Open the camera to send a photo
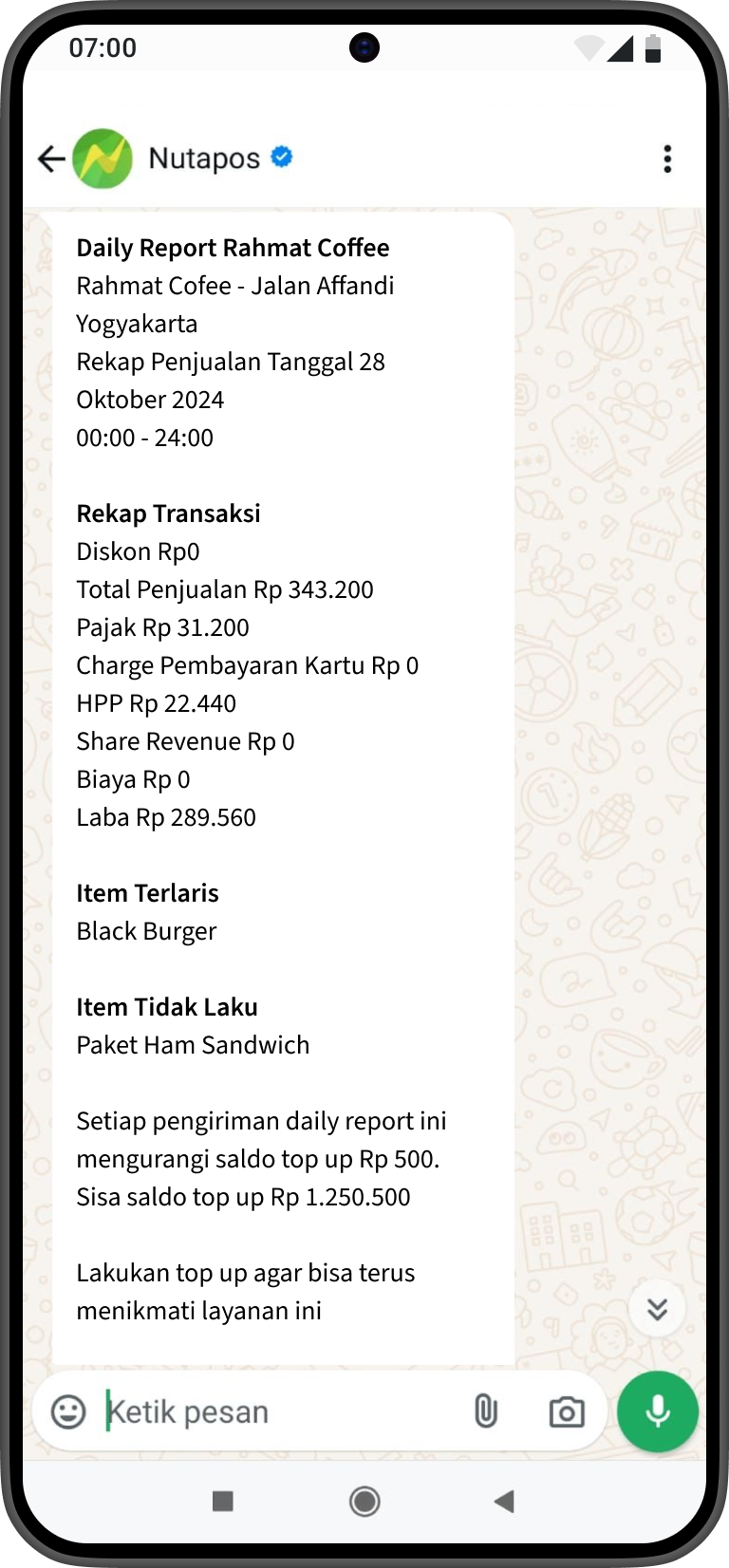The height and width of the screenshot is (1568, 729). click(567, 1411)
